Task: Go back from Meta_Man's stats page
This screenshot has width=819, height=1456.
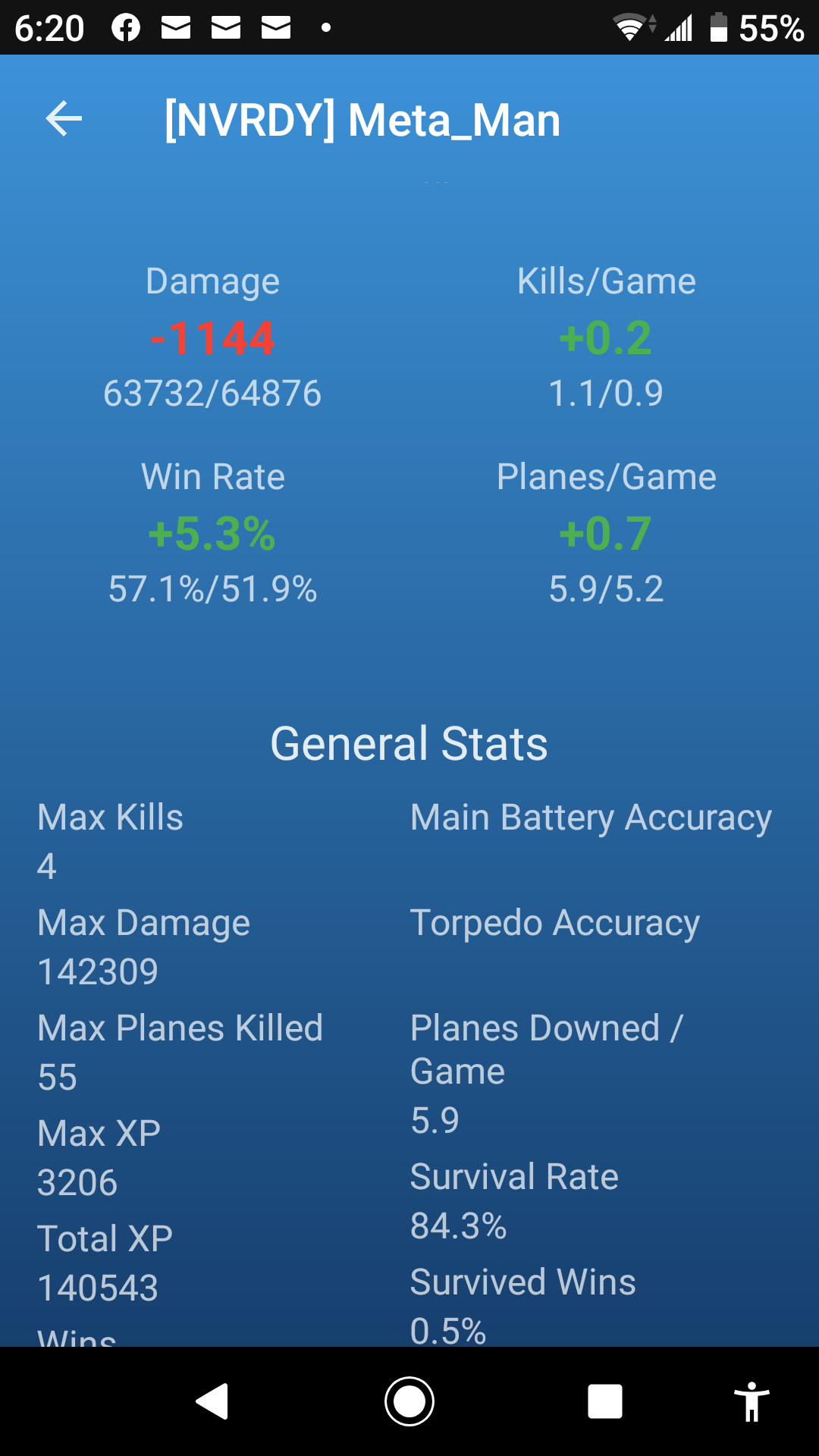Action: (x=64, y=119)
